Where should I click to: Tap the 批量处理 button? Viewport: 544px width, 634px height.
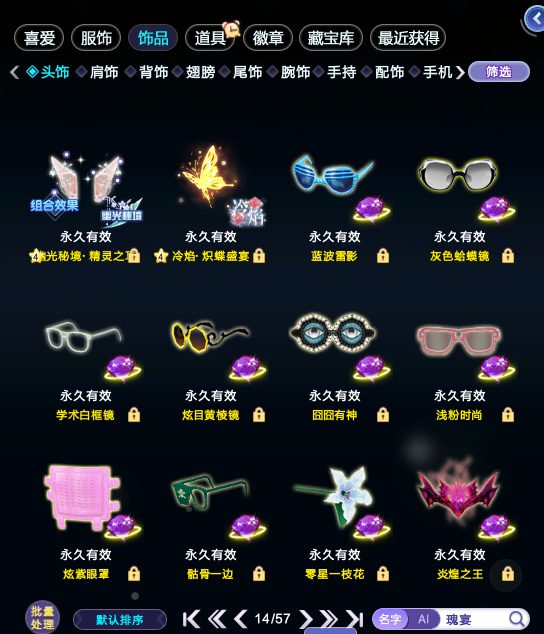[x=42, y=617]
